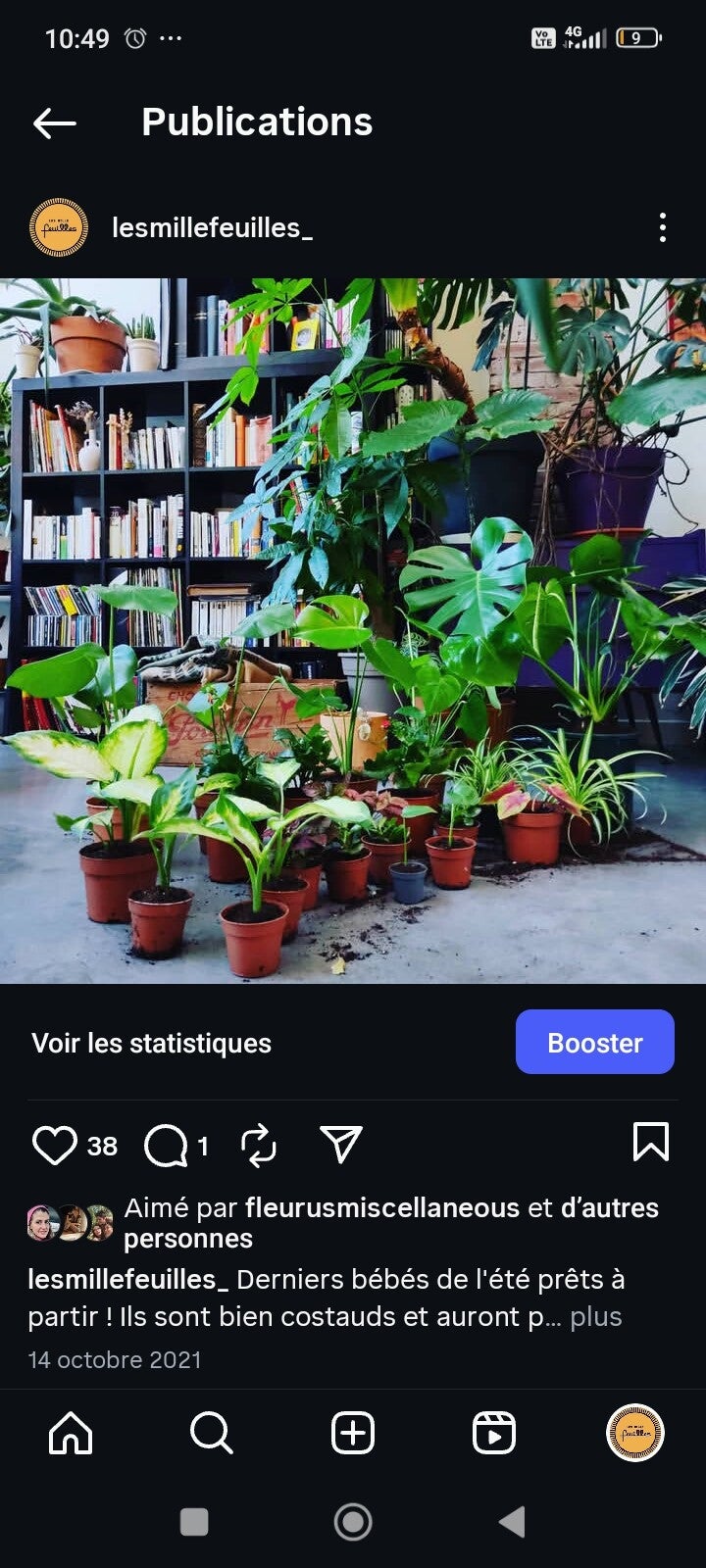Screen dimensions: 706x1568
Task: Go to your profile tab
Action: click(x=635, y=1434)
